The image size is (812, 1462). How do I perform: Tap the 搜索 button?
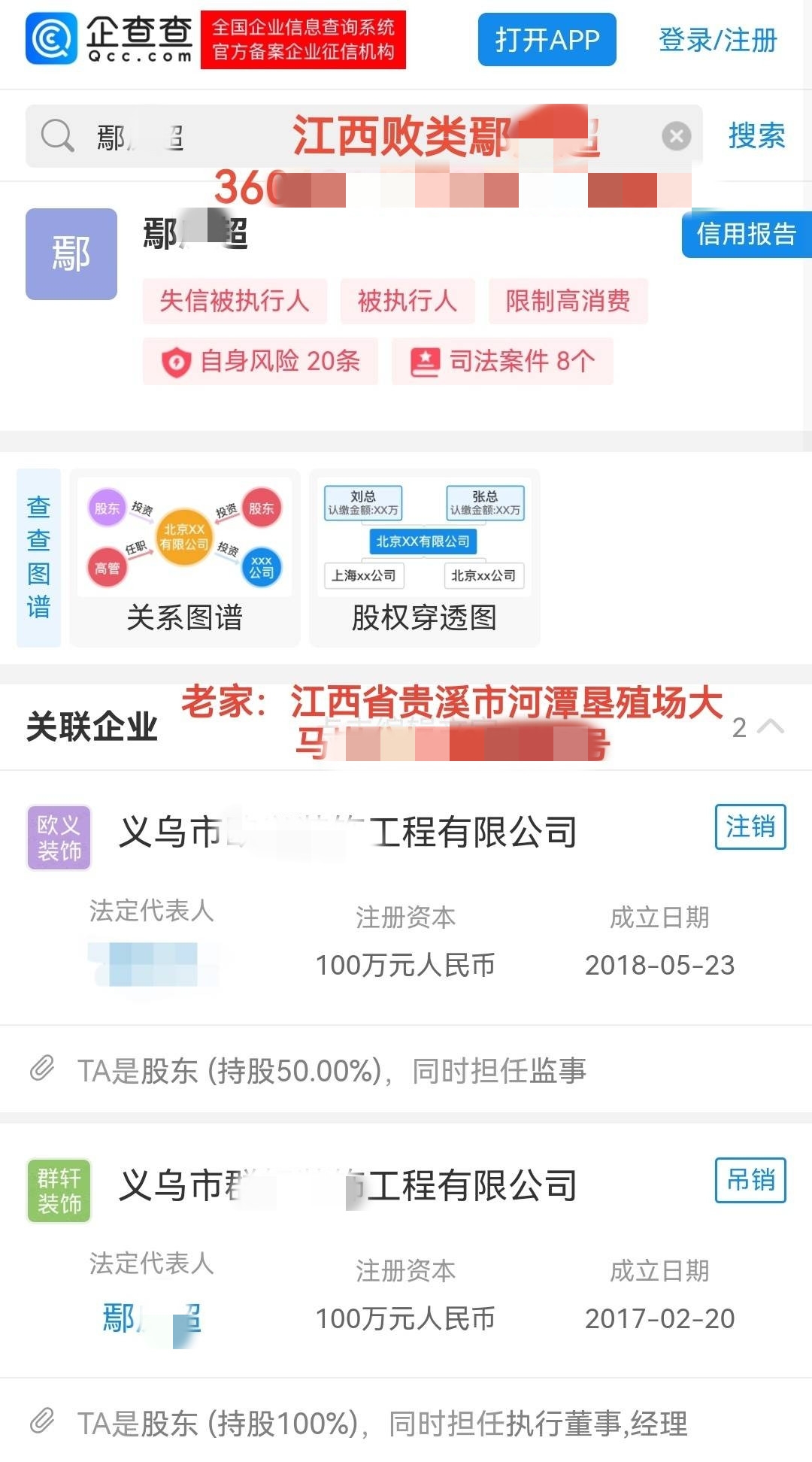[x=756, y=136]
